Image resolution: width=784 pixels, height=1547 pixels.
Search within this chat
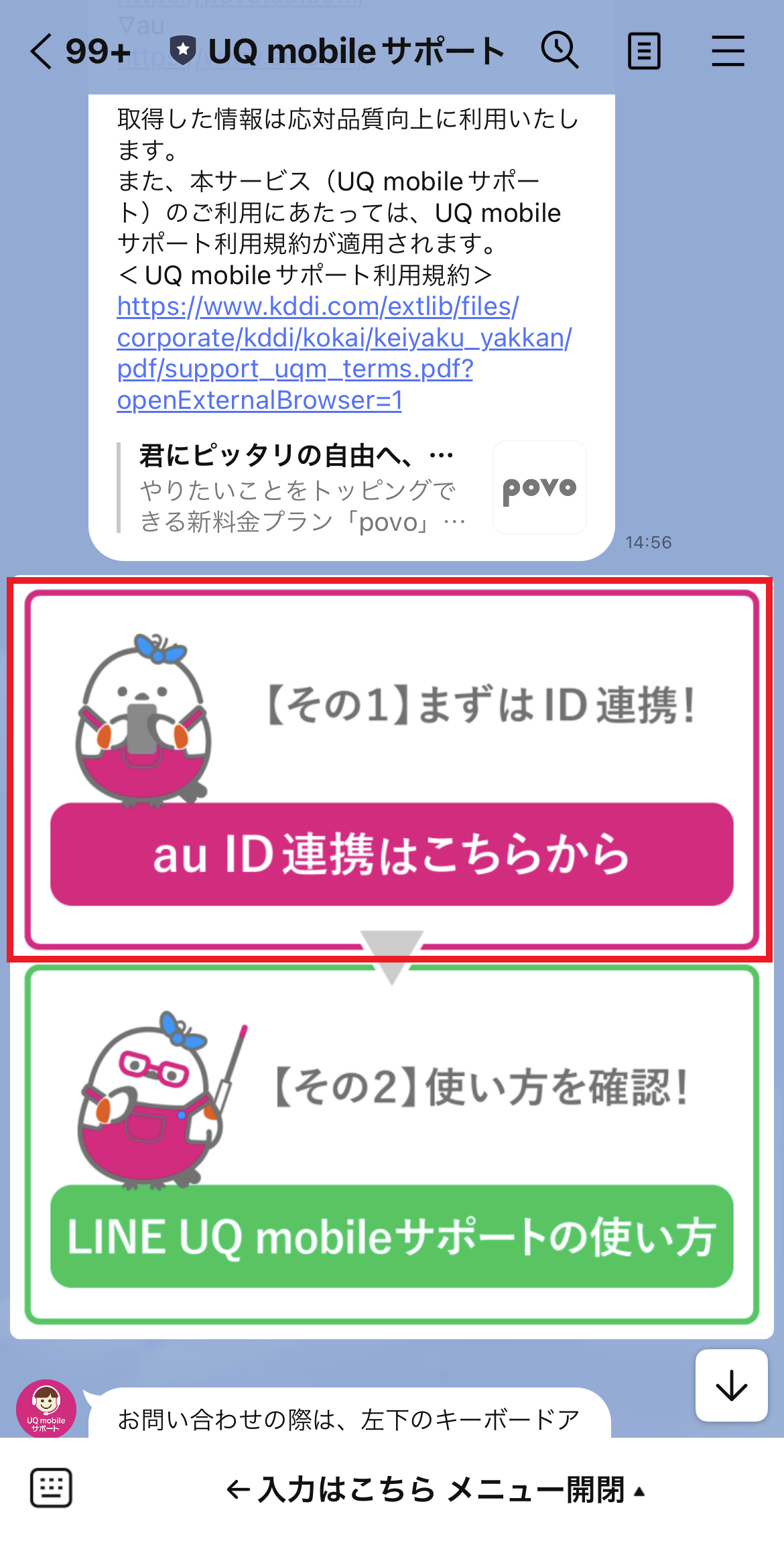(x=560, y=50)
